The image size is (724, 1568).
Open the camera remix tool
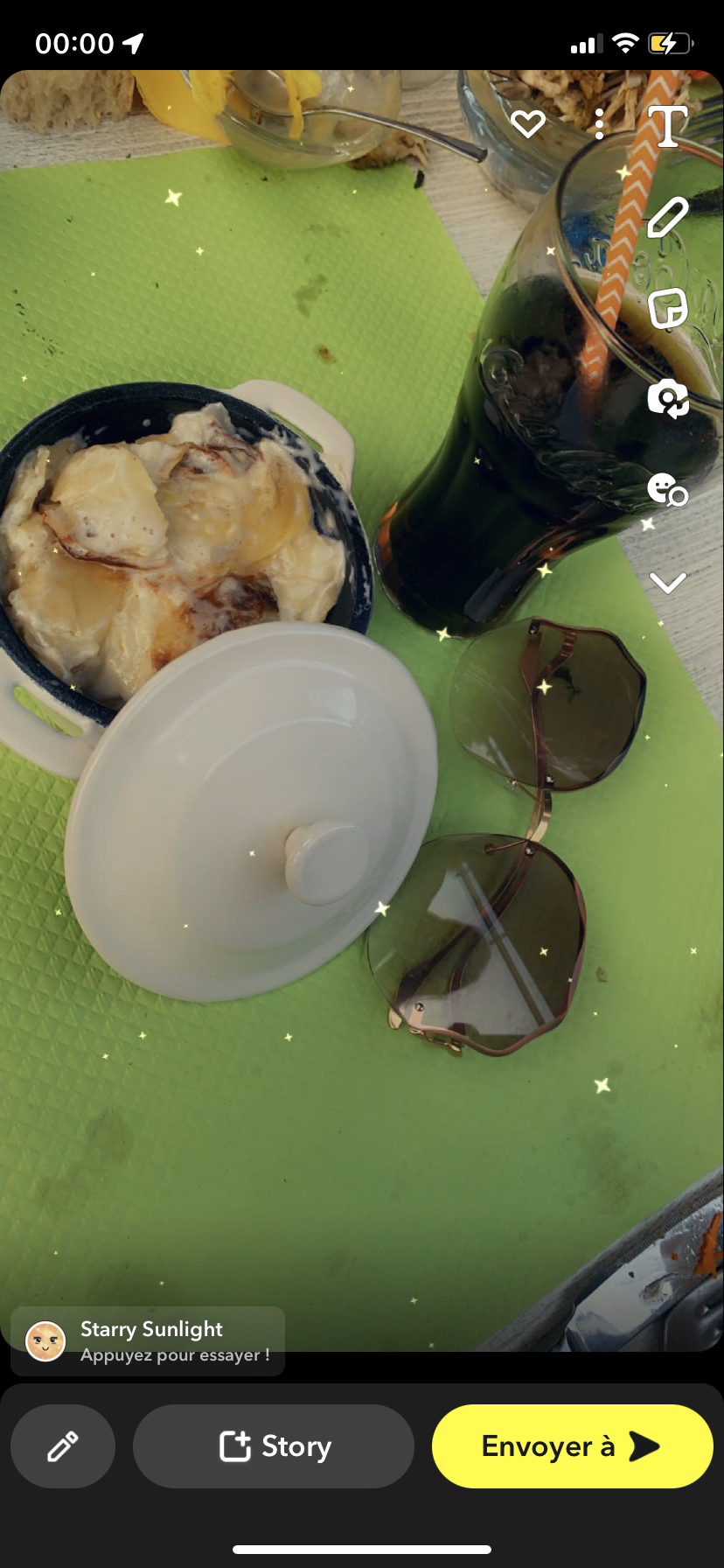(668, 399)
